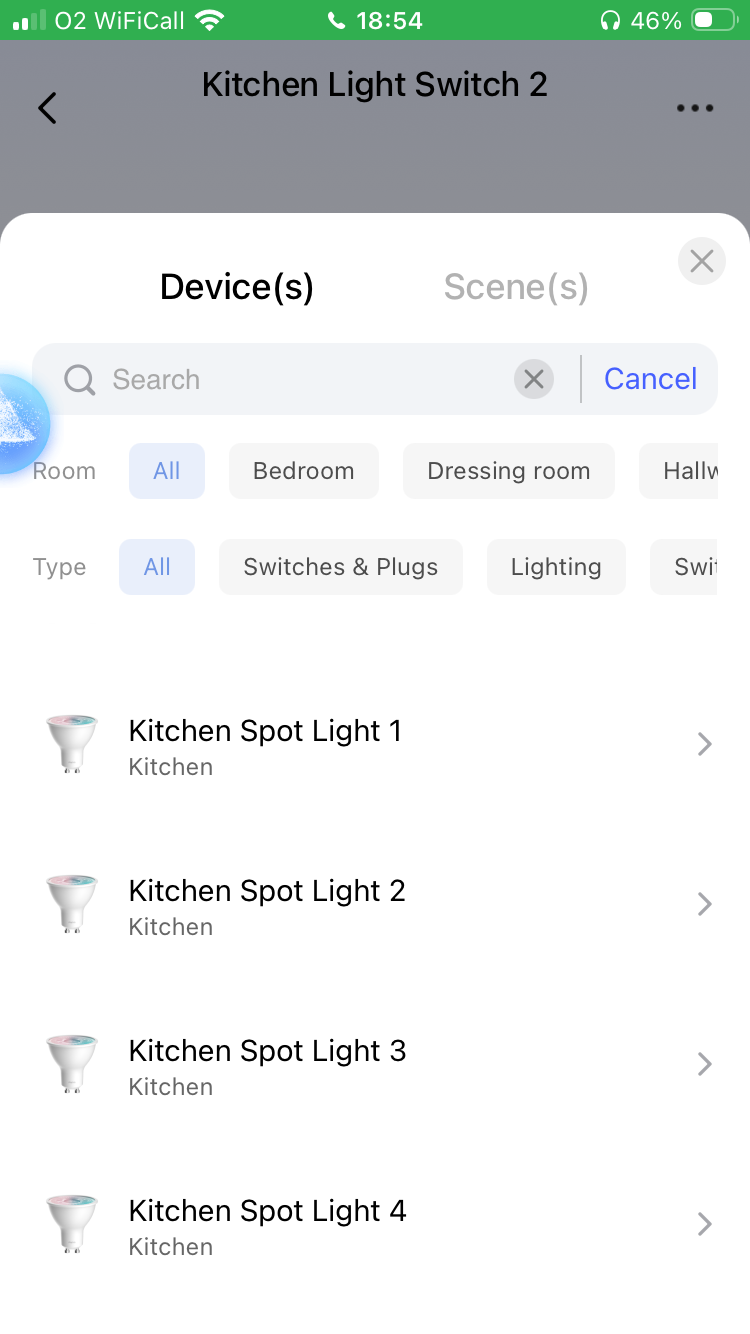The width and height of the screenshot is (750, 1334).
Task: Open the three-dot overflow menu
Action: (694, 107)
